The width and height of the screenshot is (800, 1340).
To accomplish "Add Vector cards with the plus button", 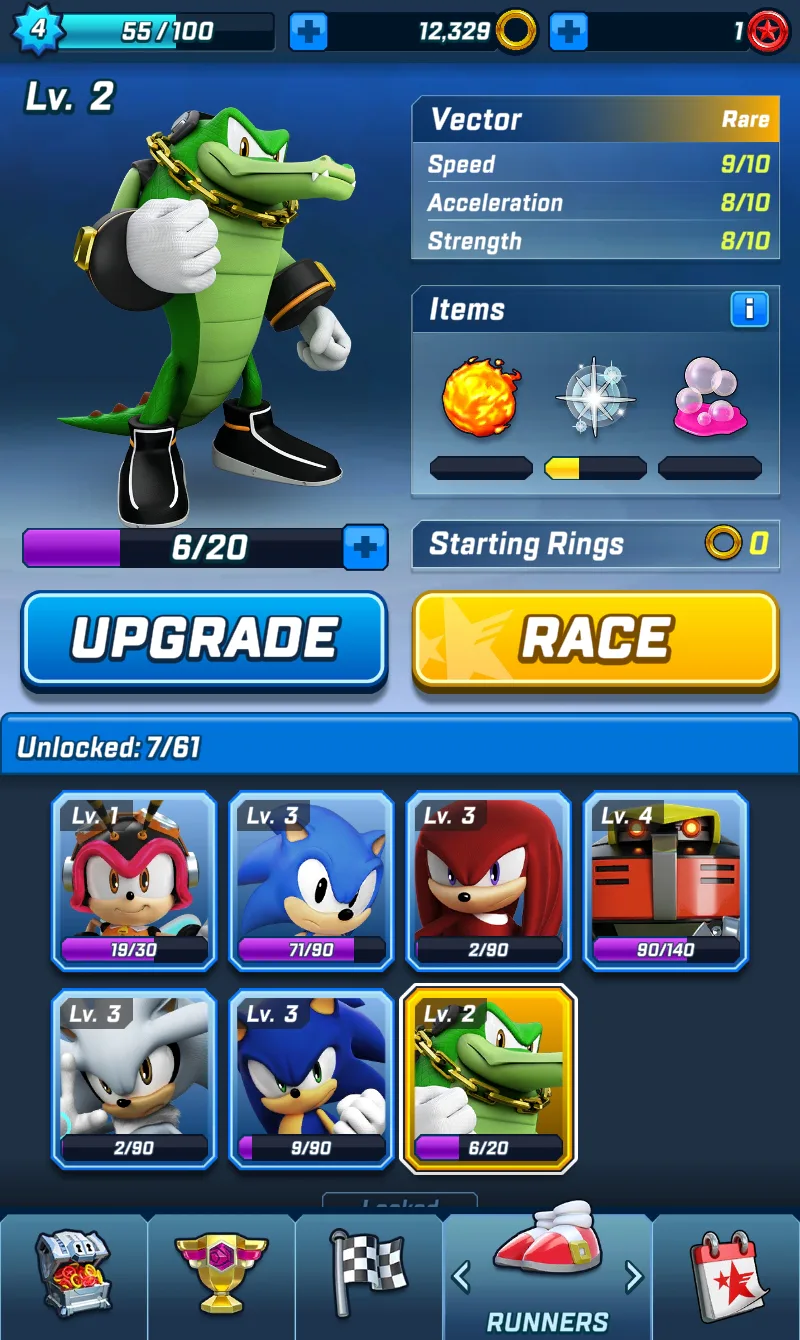I will click(x=365, y=547).
